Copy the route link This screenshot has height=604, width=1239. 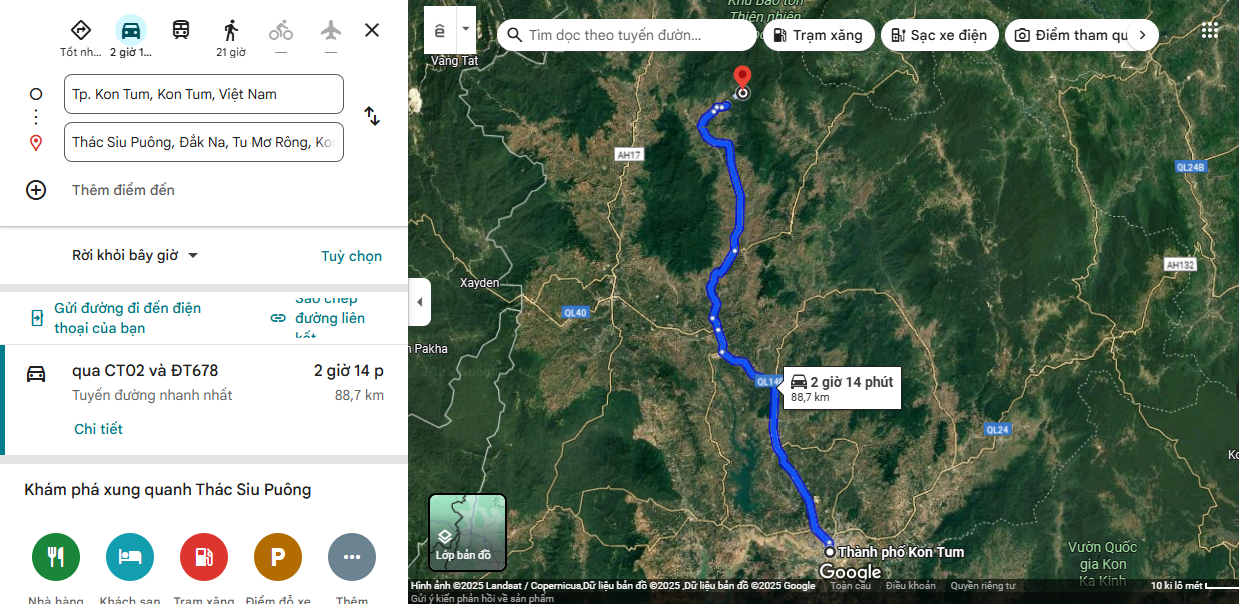320,318
